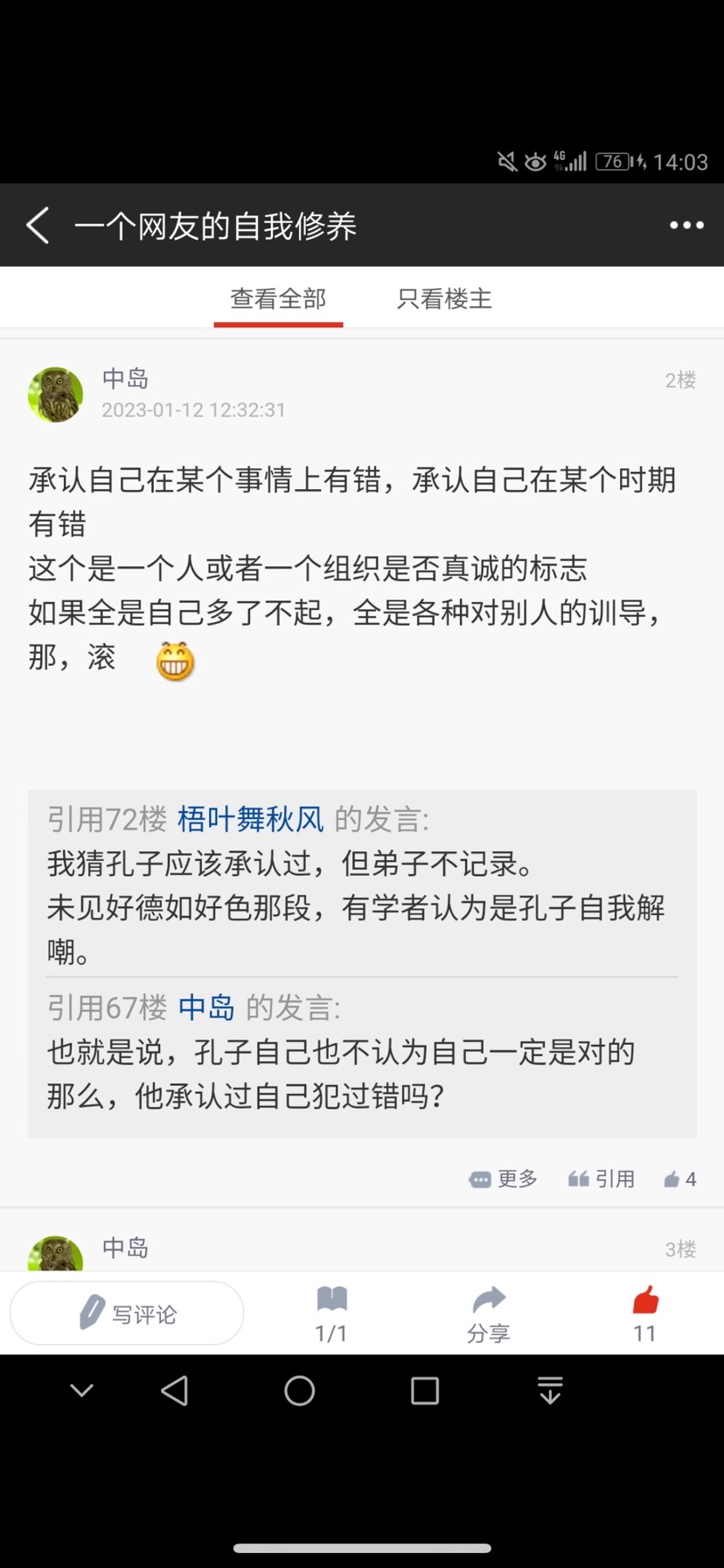Image resolution: width=724 pixels, height=1568 pixels.
Task: Like the 2楼 post with 4 likes
Action: (680, 1179)
